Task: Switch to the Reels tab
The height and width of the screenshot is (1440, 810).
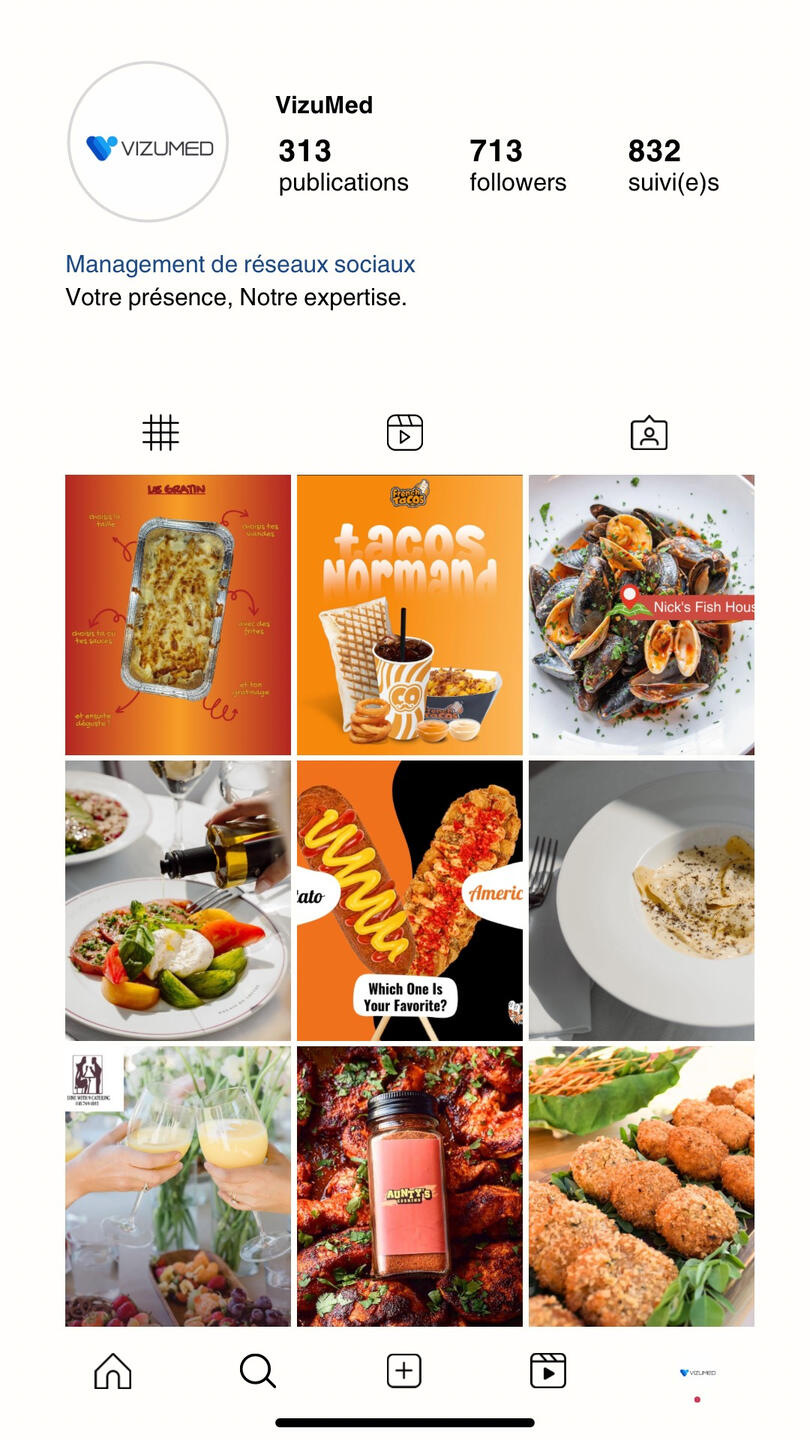Action: [405, 433]
